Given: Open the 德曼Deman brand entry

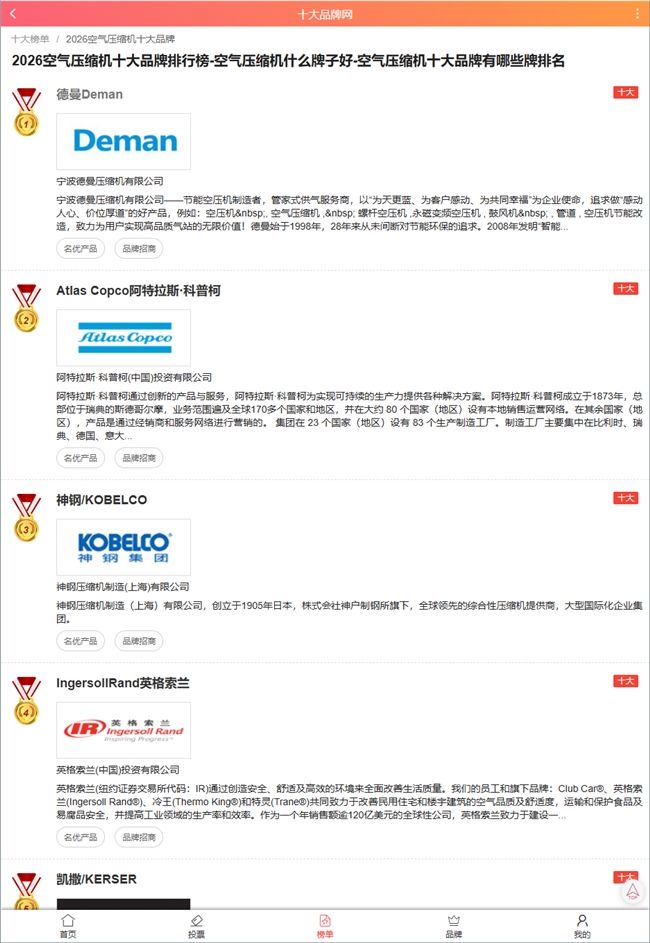Looking at the screenshot, I should (90, 94).
